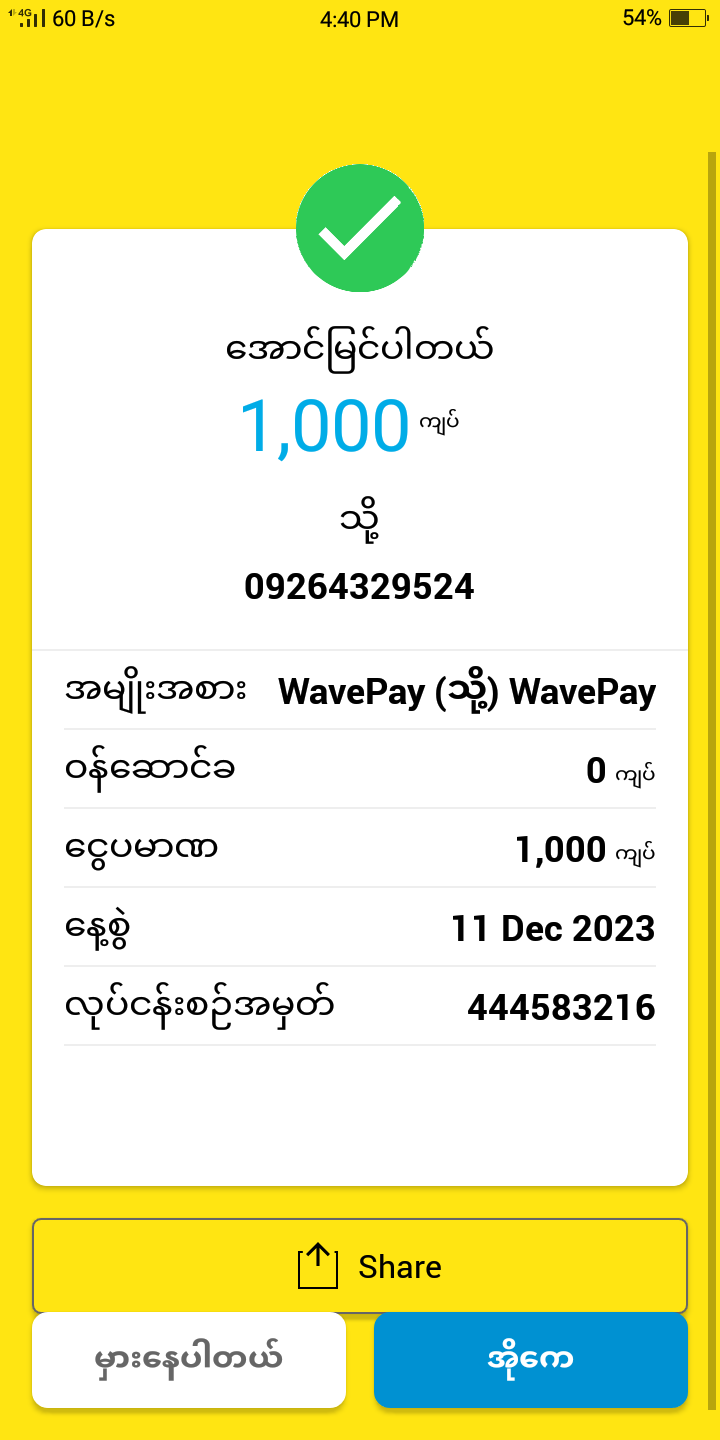This screenshot has width=720, height=1440.
Task: Confirm with the အိုကေ (OK) button
Action: point(530,1359)
